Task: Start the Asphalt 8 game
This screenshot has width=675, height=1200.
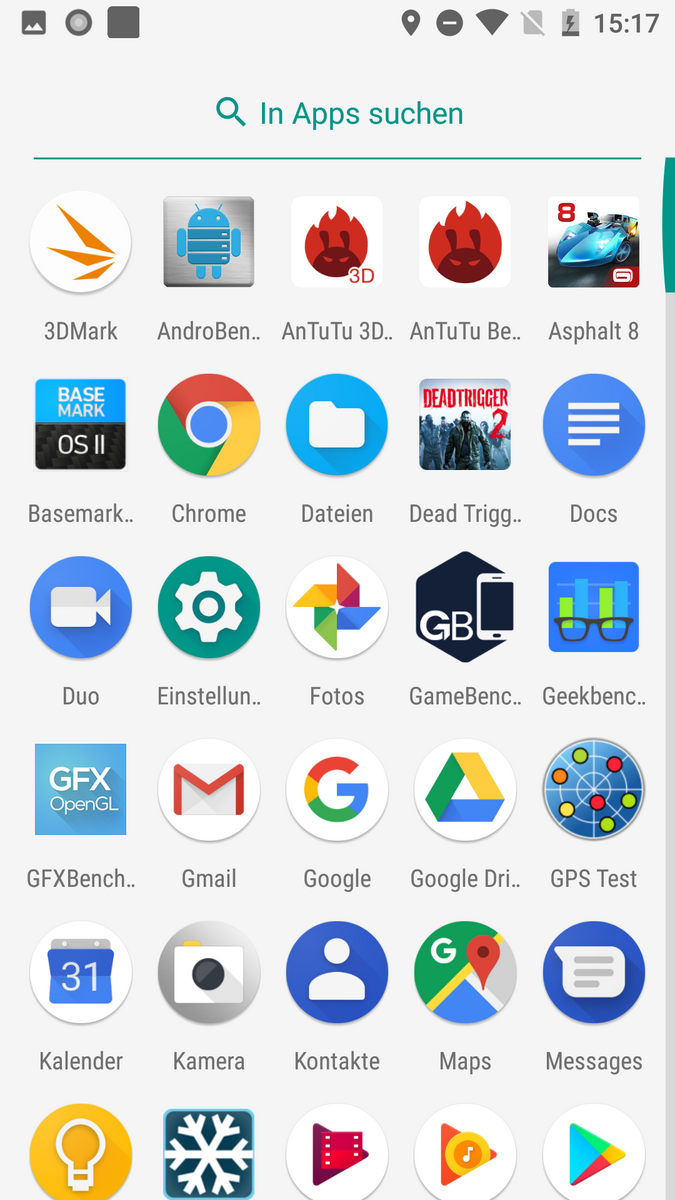Action: (x=593, y=243)
